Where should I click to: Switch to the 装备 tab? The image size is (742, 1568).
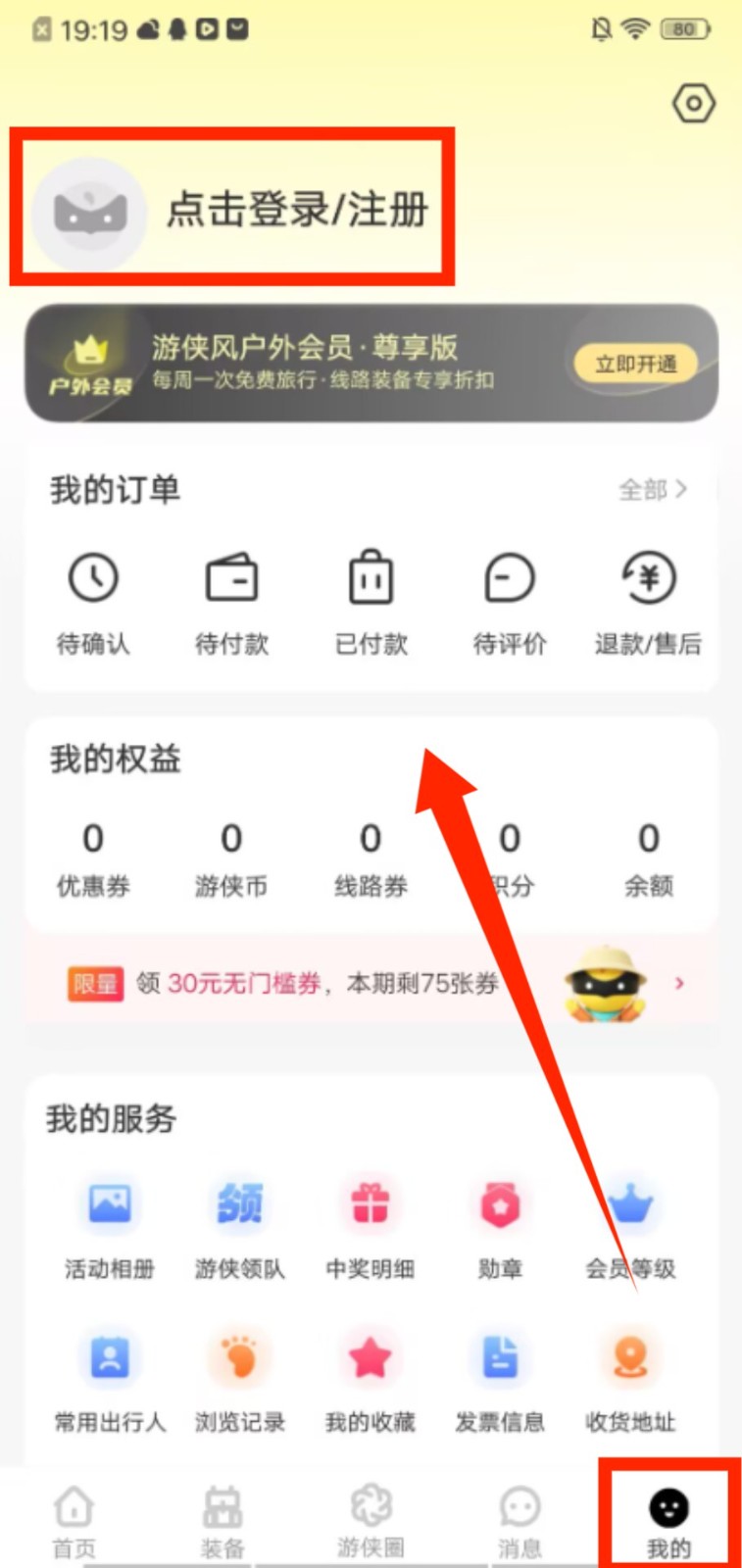(223, 1521)
